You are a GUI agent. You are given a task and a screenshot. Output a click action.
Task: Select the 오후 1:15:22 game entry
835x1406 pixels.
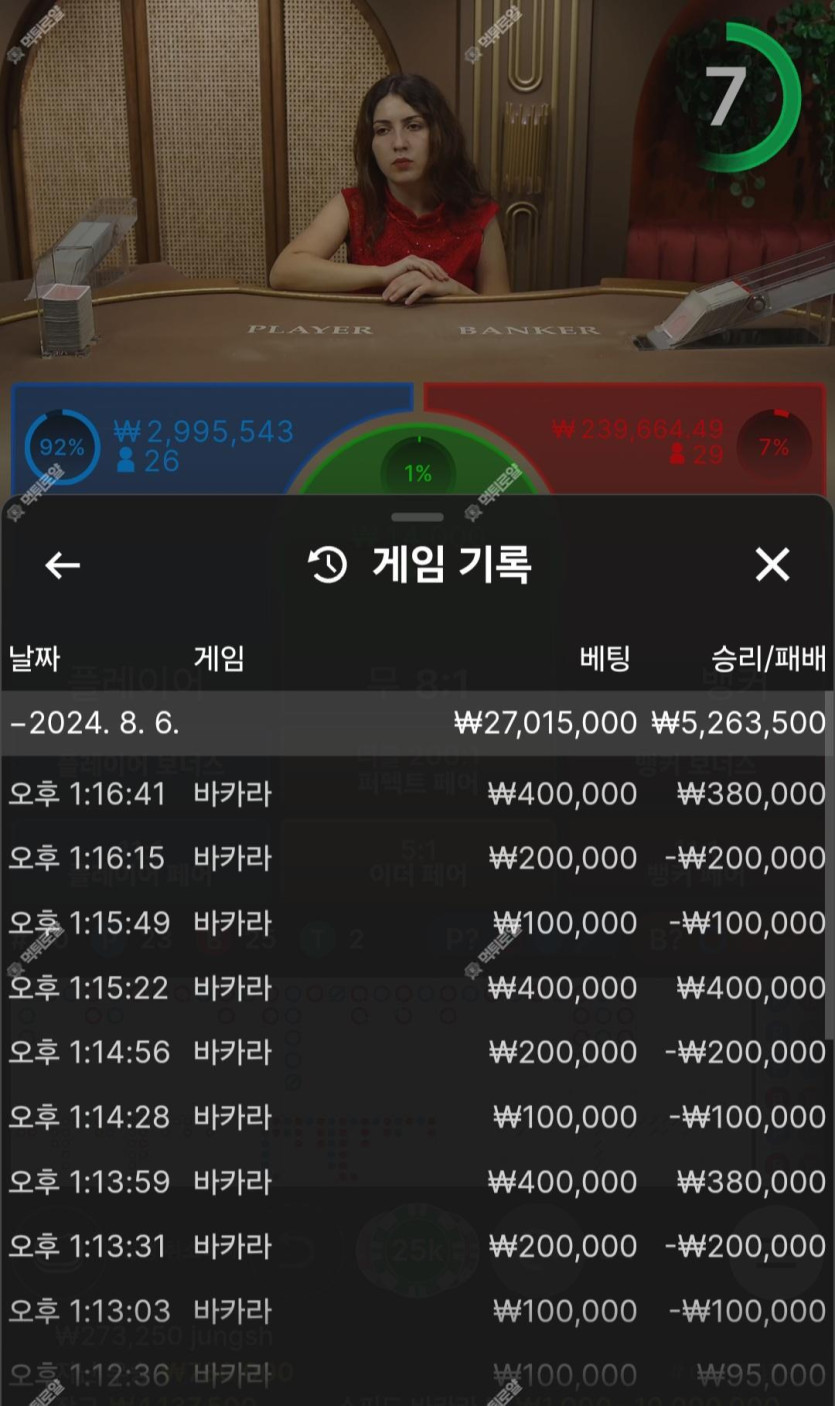pyautogui.click(x=417, y=988)
